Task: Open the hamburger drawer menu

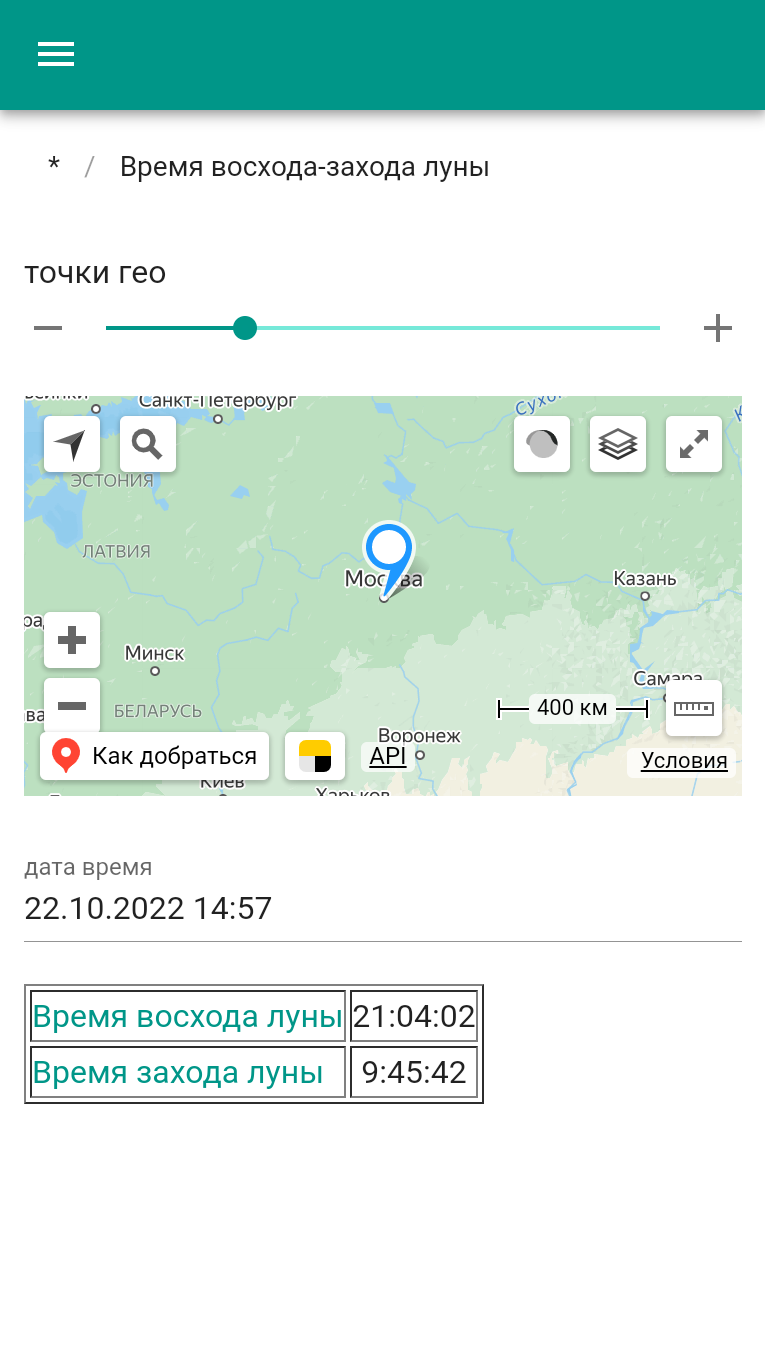Action: 56,55
